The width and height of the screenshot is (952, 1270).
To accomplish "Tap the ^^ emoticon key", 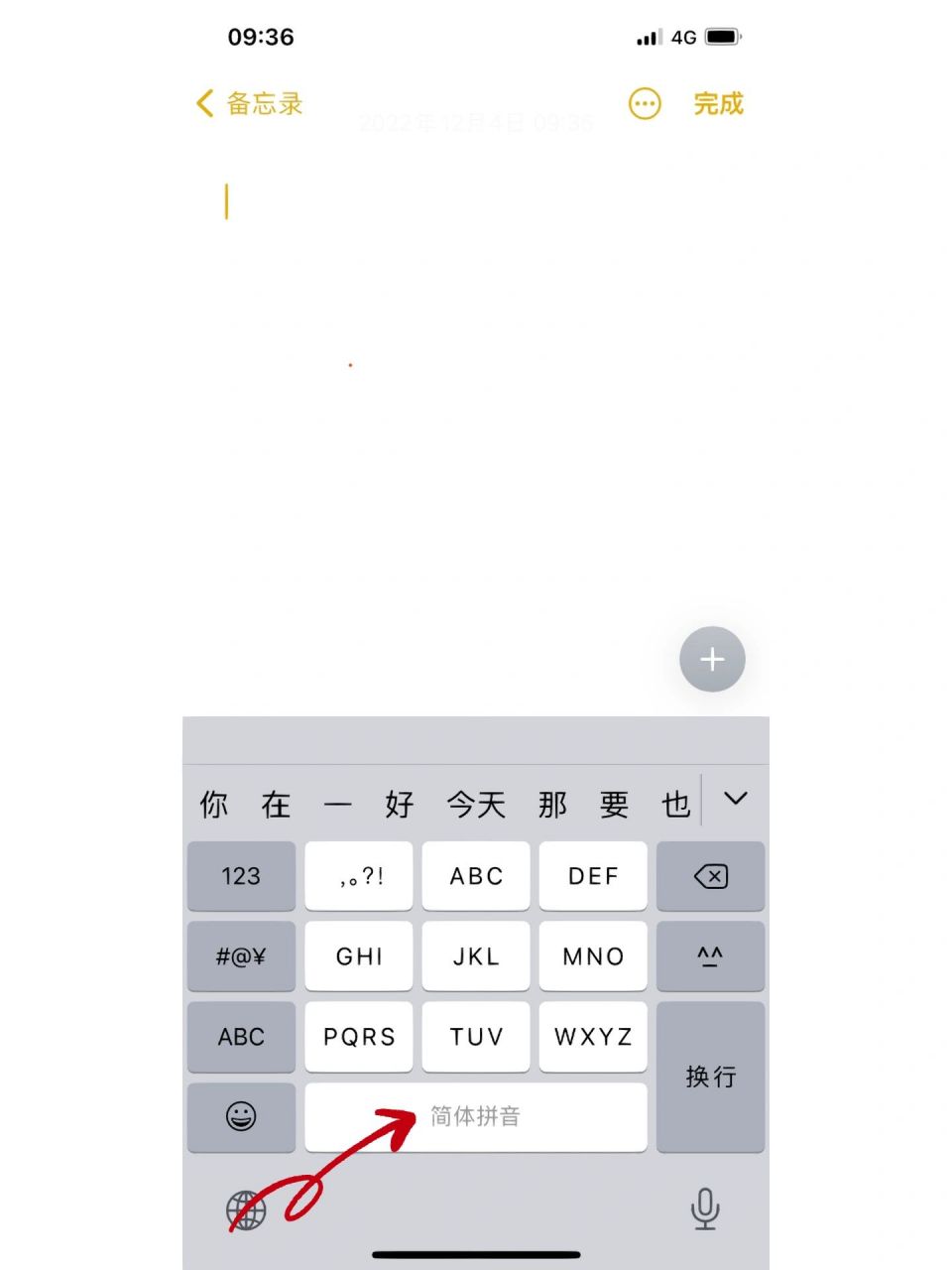I will [x=710, y=956].
